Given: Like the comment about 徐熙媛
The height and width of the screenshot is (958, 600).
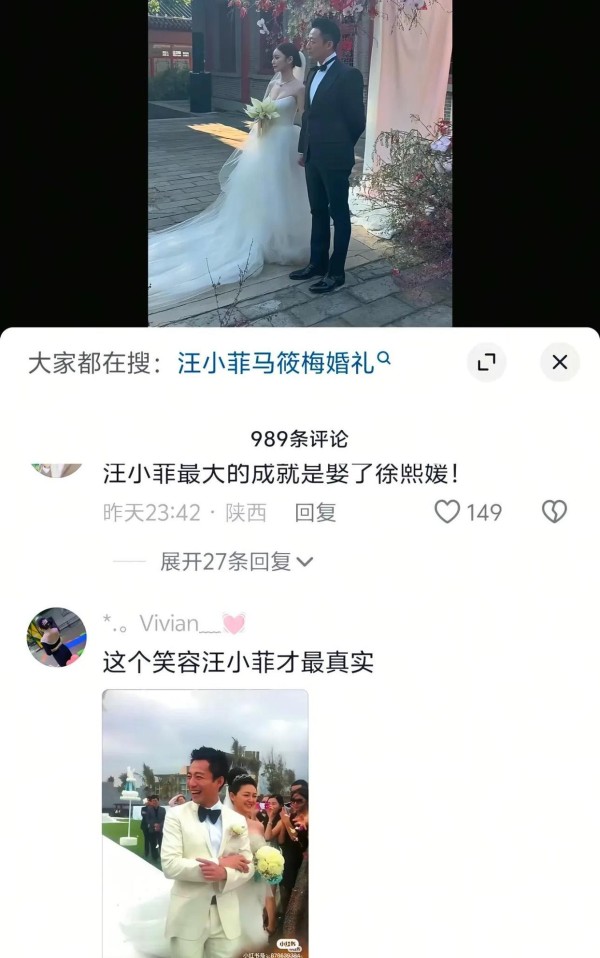Looking at the screenshot, I should click(448, 512).
